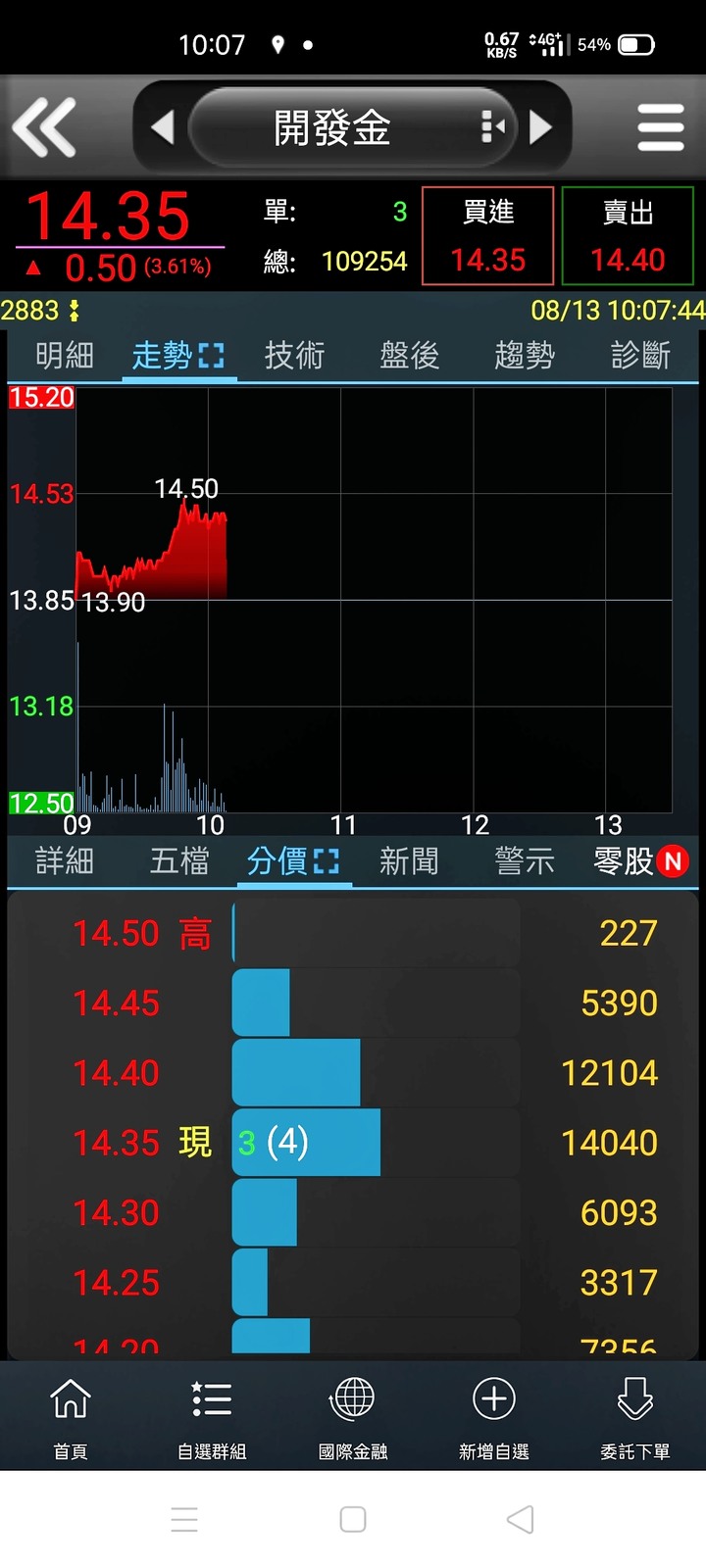Viewport: 706px width, 1568px height.
Task: Switch to the next stock
Action: pos(540,127)
